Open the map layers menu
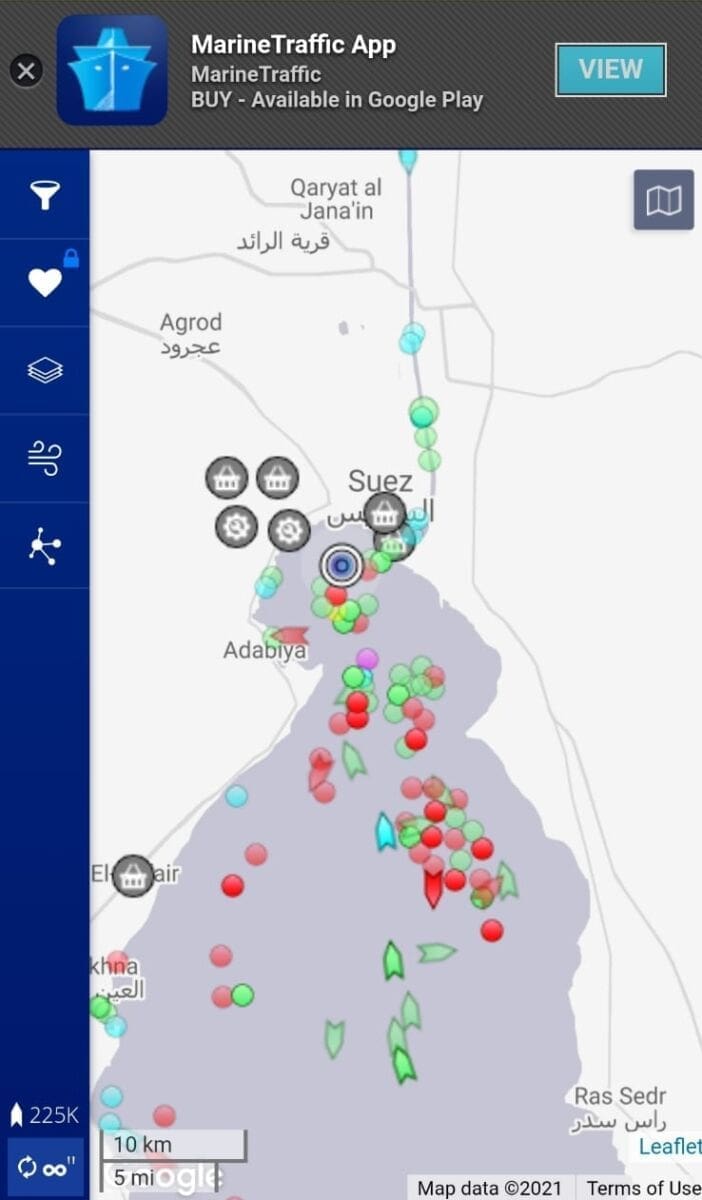 pos(45,371)
